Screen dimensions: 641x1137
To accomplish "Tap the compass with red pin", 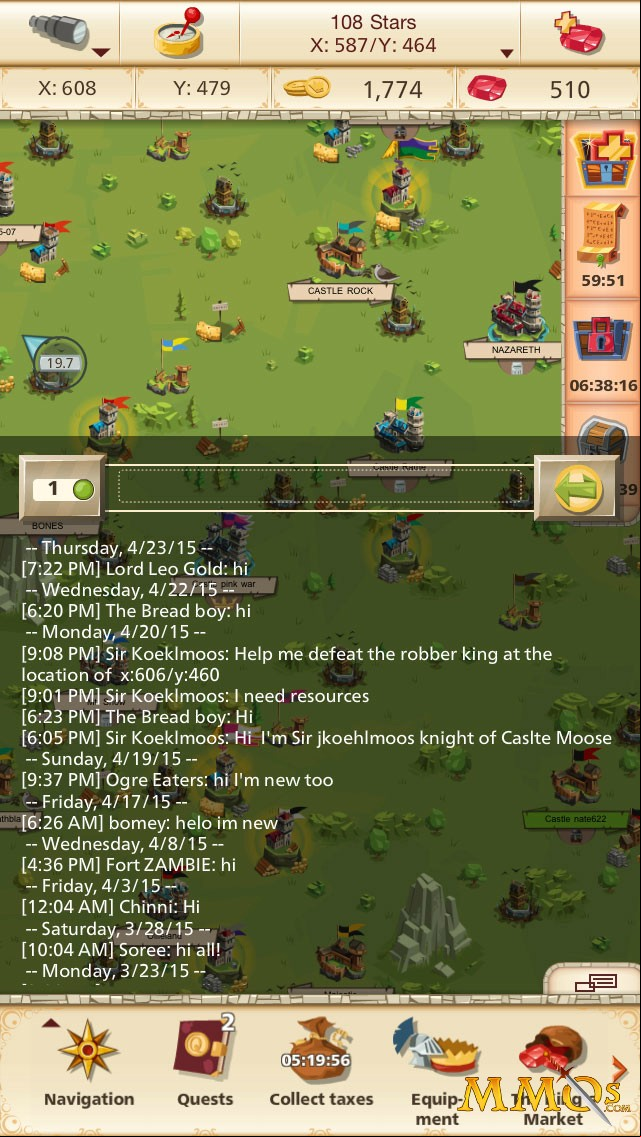I will 179,33.
